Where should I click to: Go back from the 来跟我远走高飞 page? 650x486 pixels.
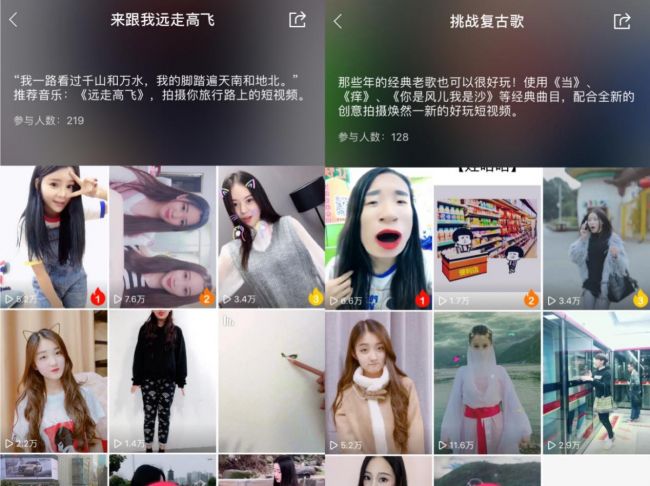(x=13, y=20)
